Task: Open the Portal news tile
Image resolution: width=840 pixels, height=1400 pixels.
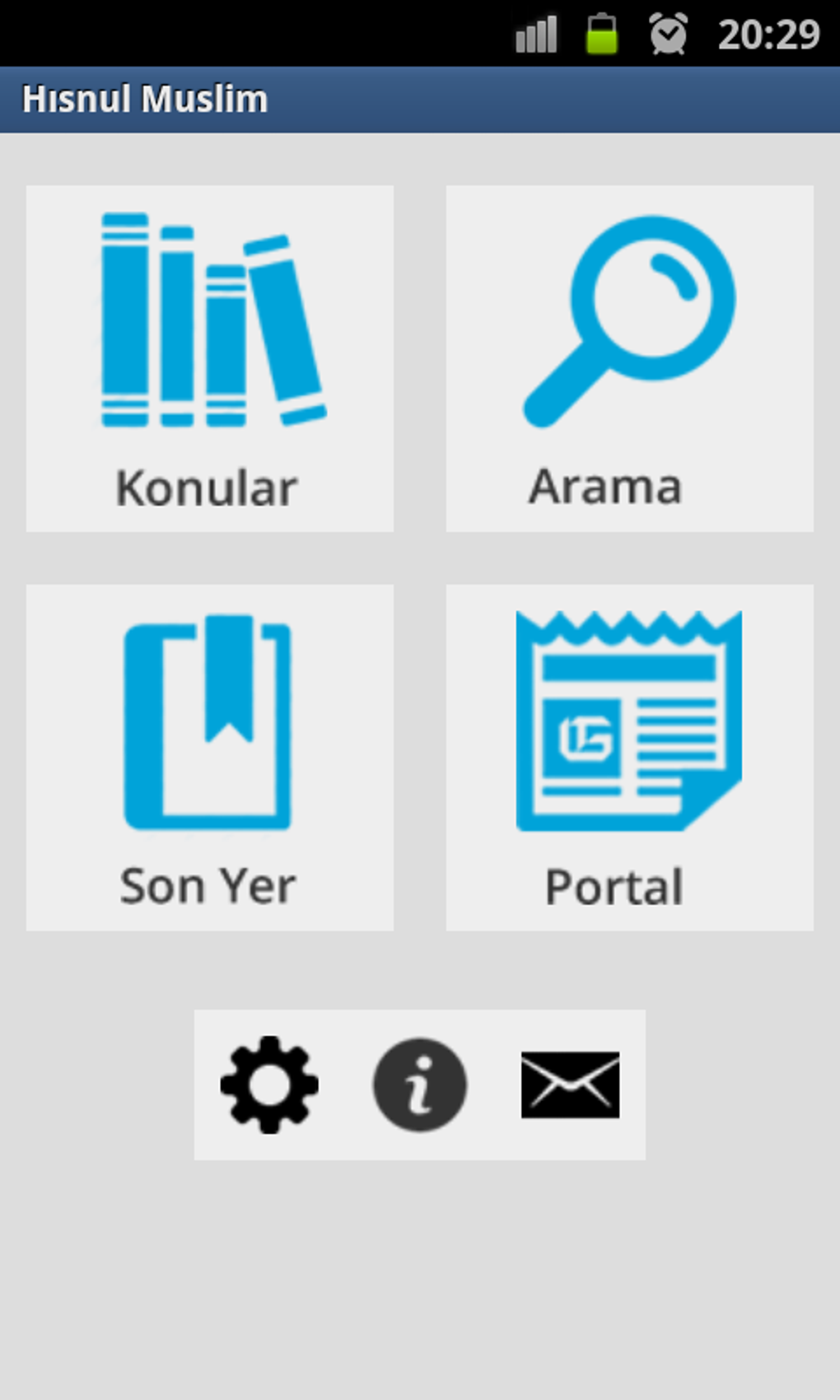Action: 629,758
